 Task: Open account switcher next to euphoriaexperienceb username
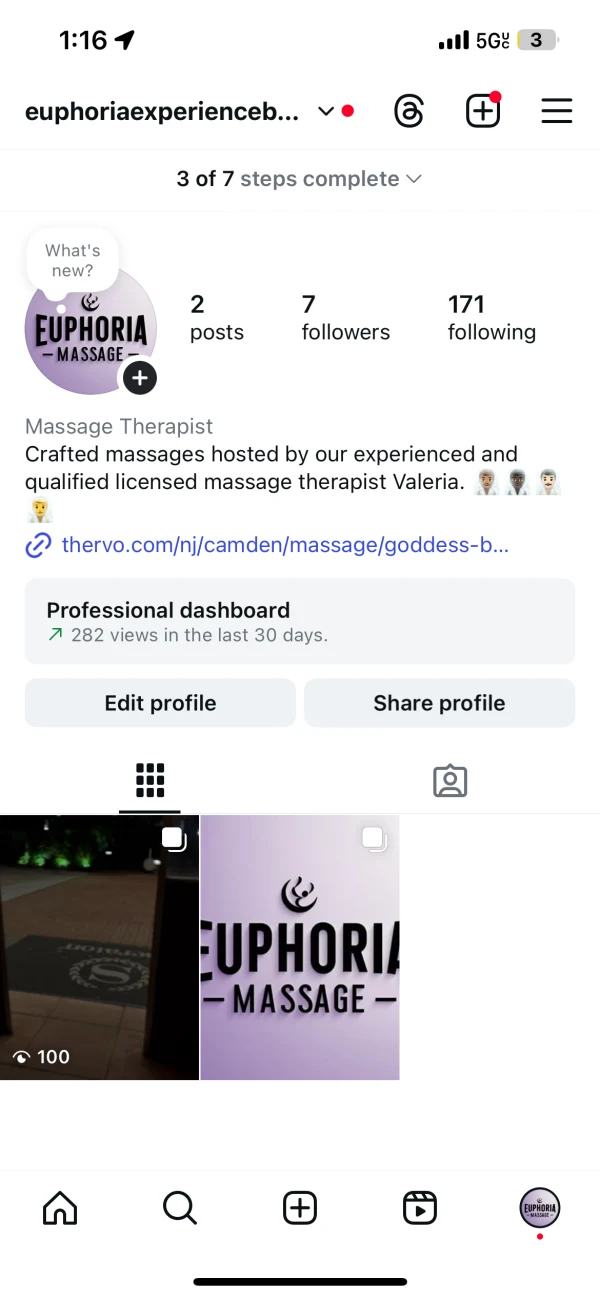[x=326, y=111]
